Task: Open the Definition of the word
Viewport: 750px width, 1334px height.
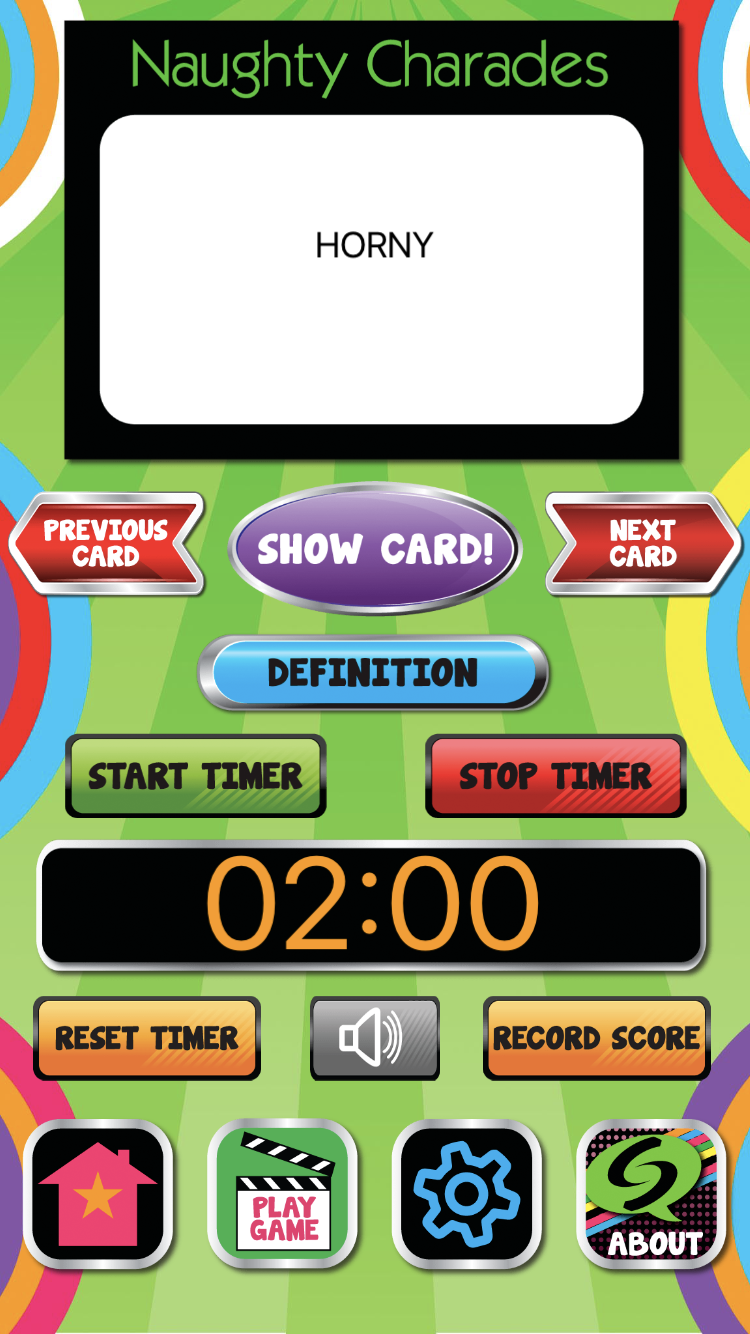Action: pos(373,673)
